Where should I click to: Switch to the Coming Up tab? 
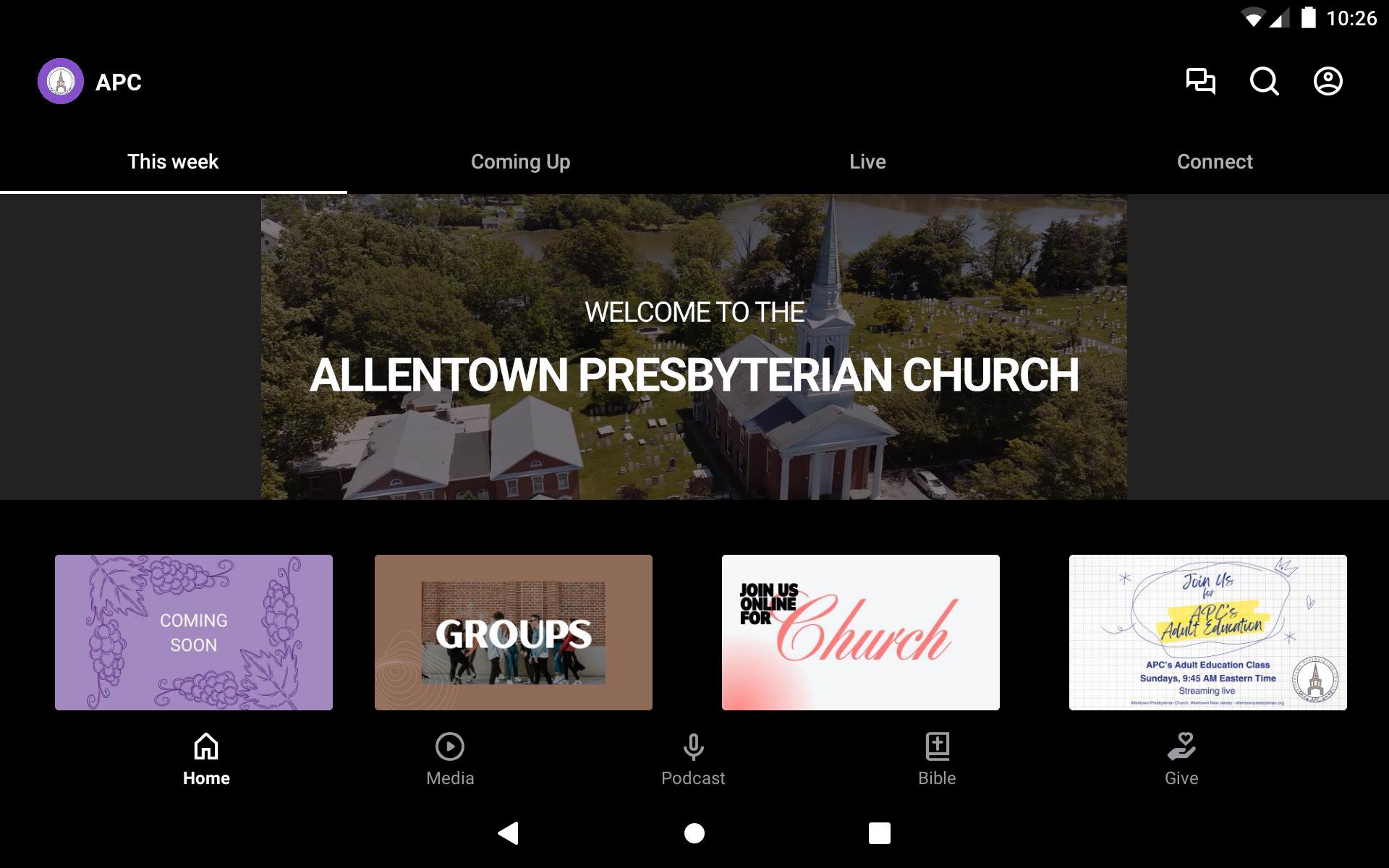coord(520,161)
